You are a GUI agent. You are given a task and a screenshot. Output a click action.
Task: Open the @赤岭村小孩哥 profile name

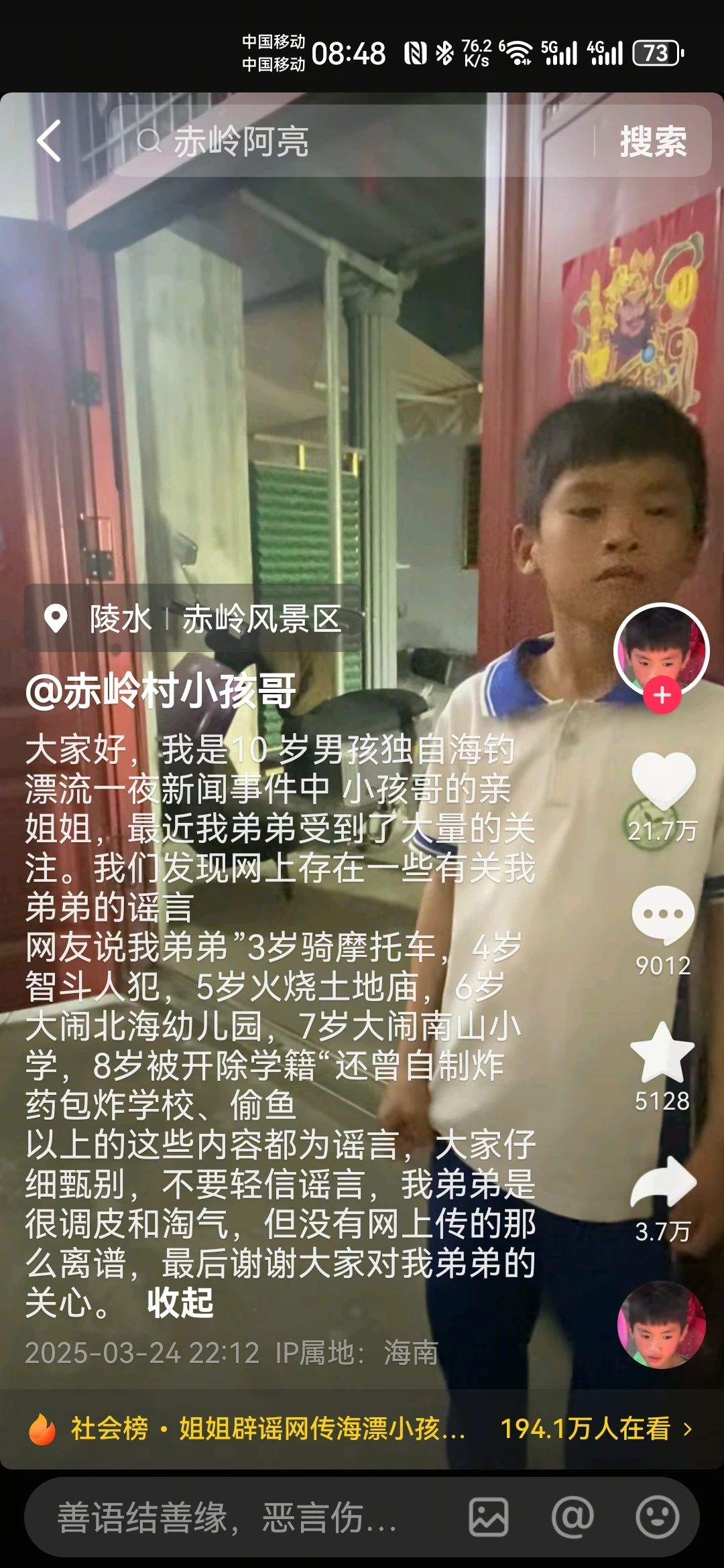161,691
